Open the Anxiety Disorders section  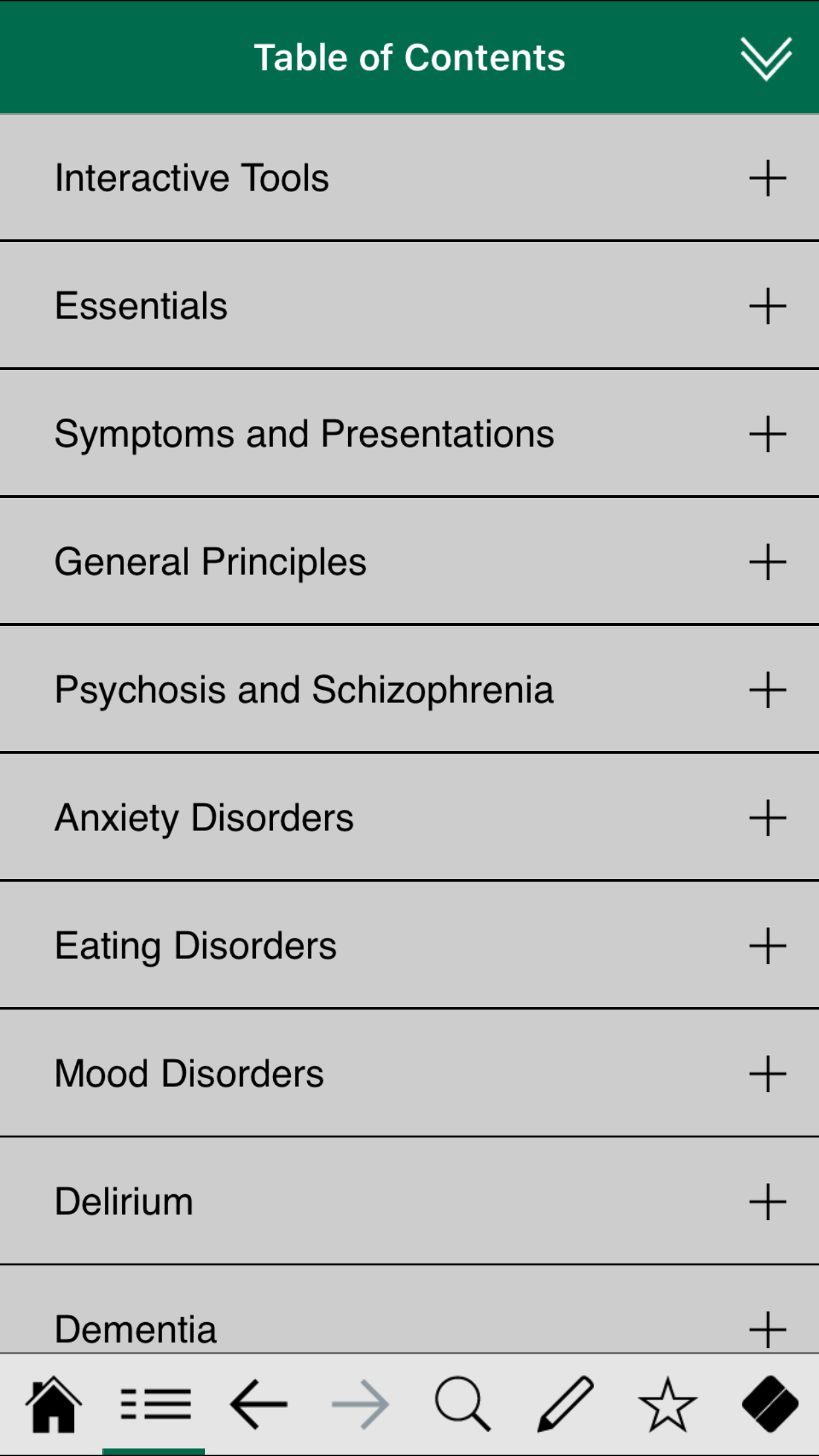[768, 818]
